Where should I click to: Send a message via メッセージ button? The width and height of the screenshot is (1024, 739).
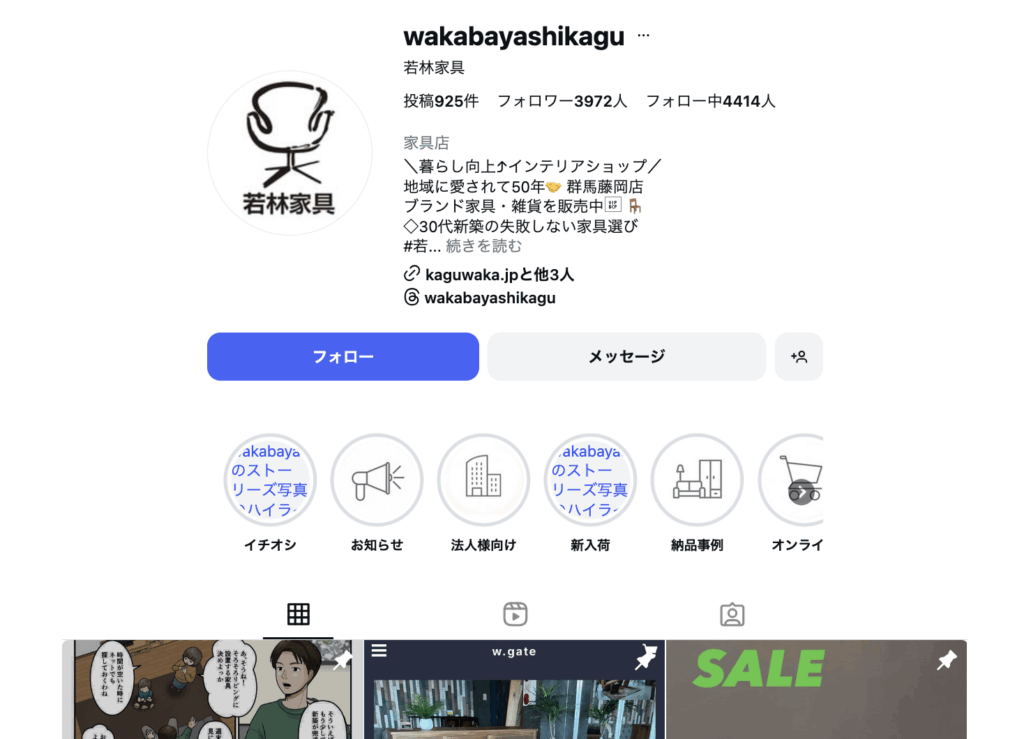(x=626, y=357)
